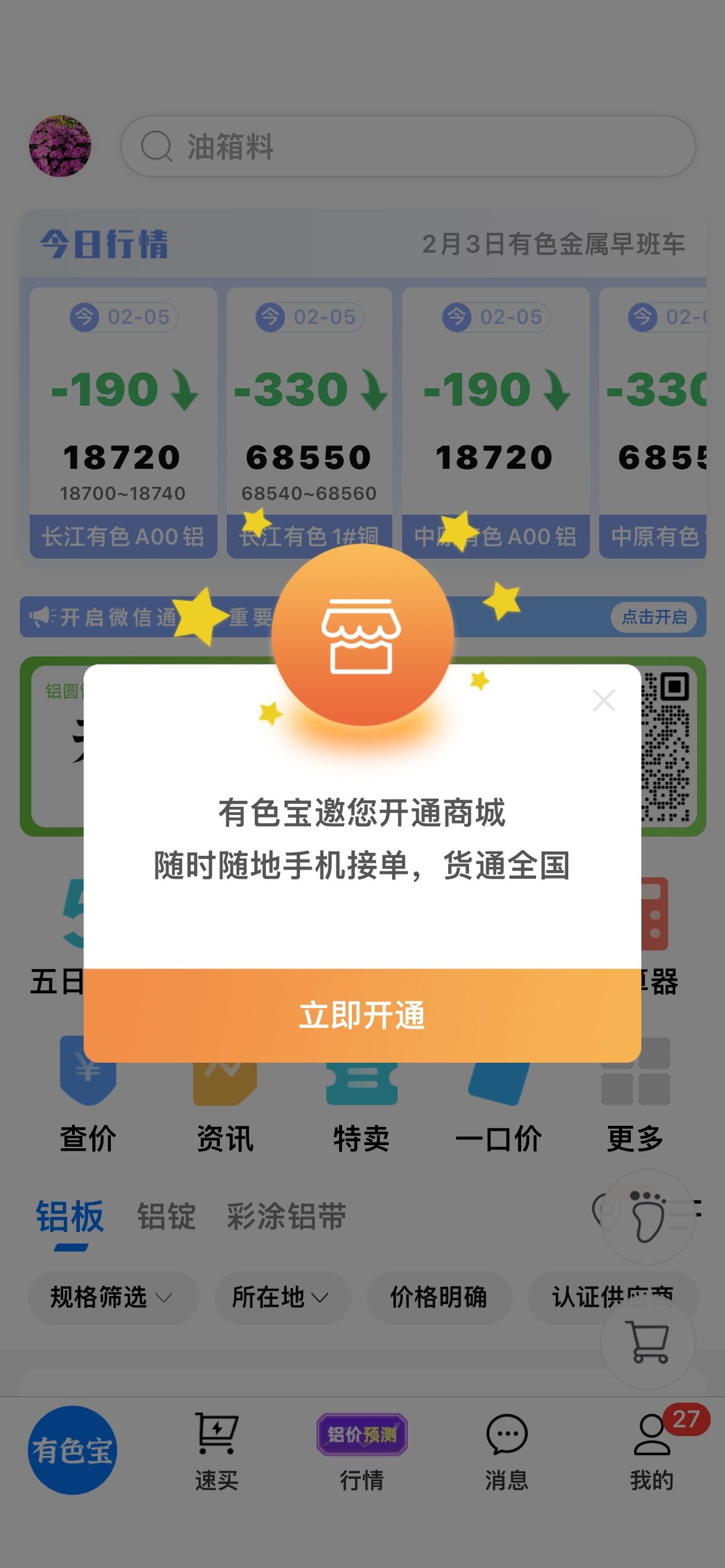This screenshot has height=1568, width=725.
Task: Open the 我的 profile tab
Action: (652, 1452)
